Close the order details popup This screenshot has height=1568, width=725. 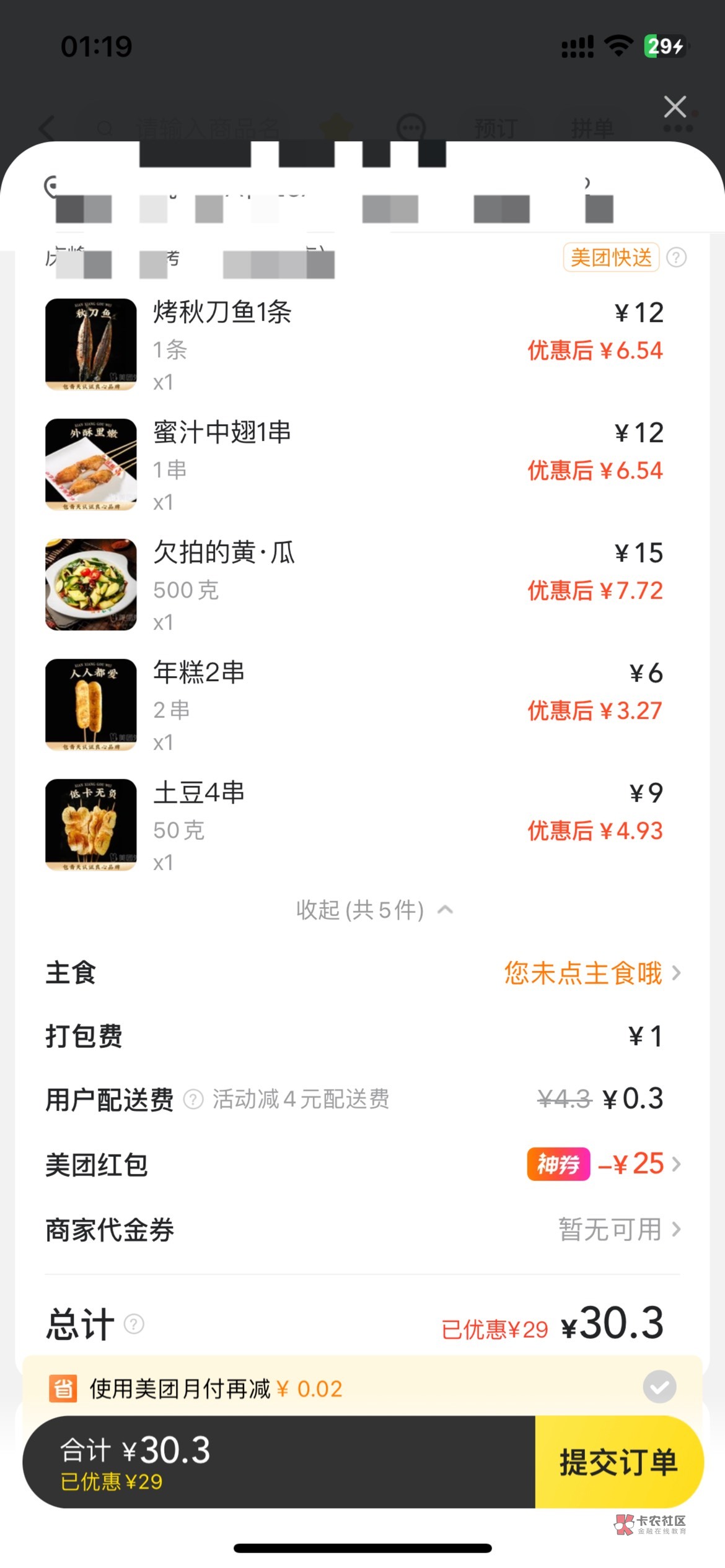point(675,107)
